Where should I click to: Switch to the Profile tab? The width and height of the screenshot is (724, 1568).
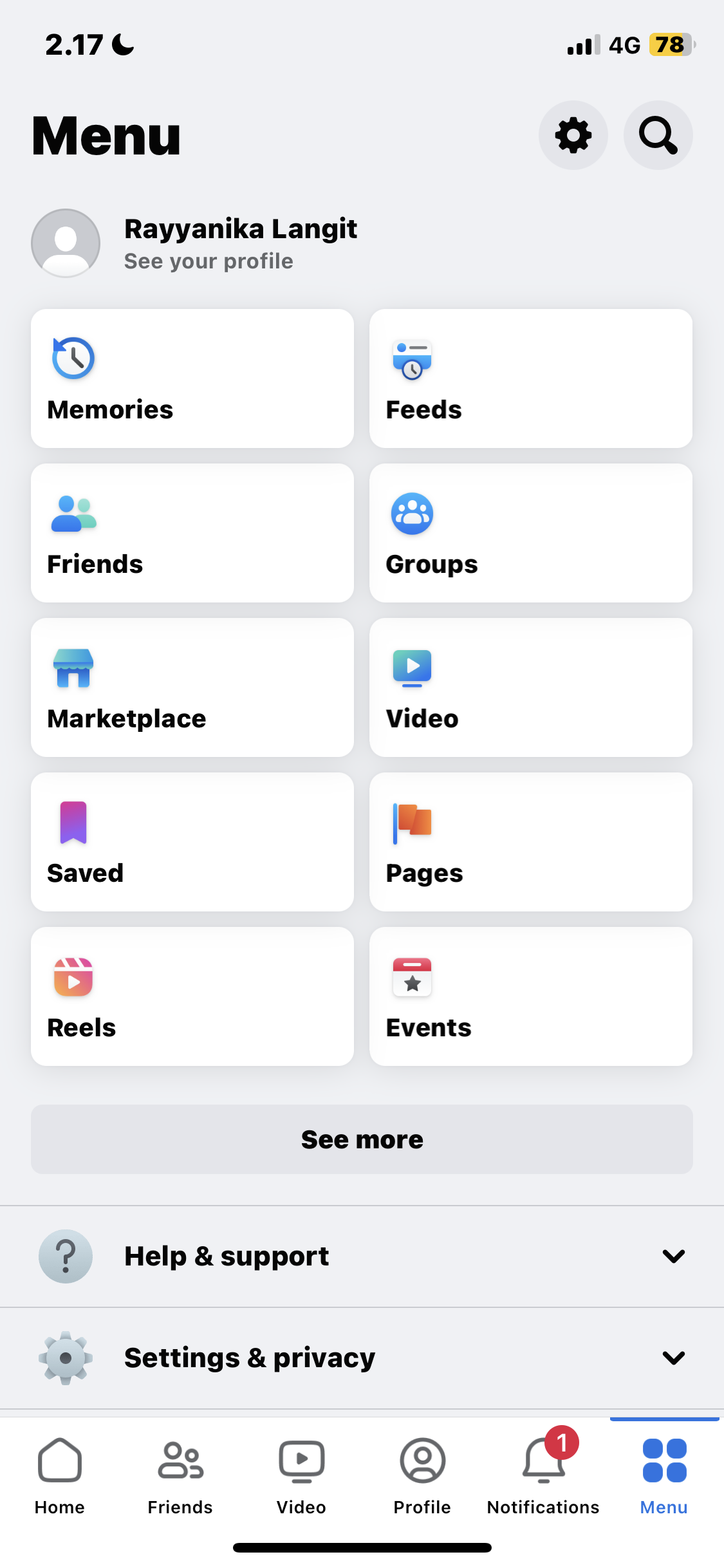point(422,1475)
